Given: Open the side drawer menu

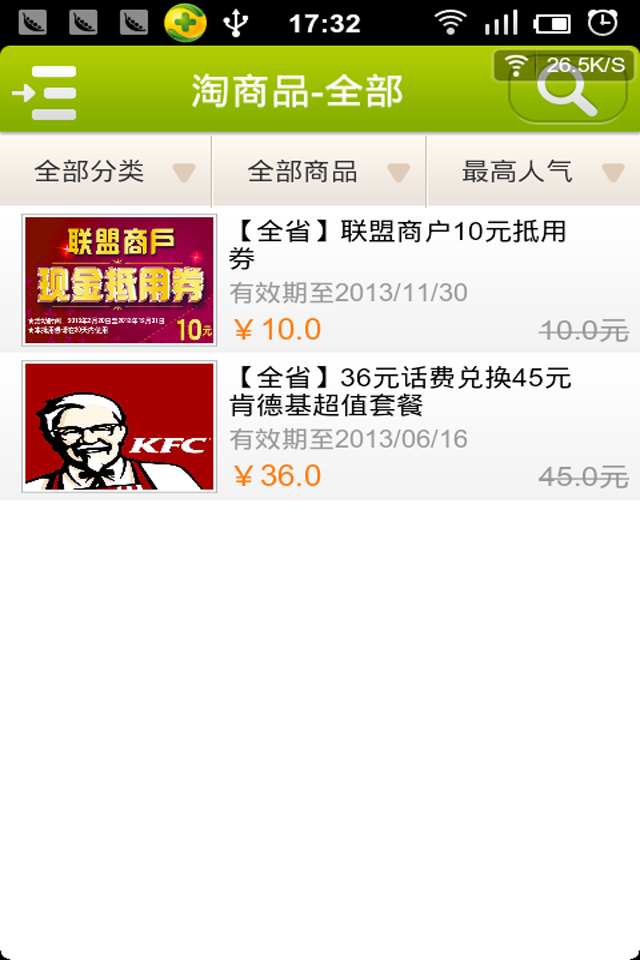Looking at the screenshot, I should tap(46, 93).
